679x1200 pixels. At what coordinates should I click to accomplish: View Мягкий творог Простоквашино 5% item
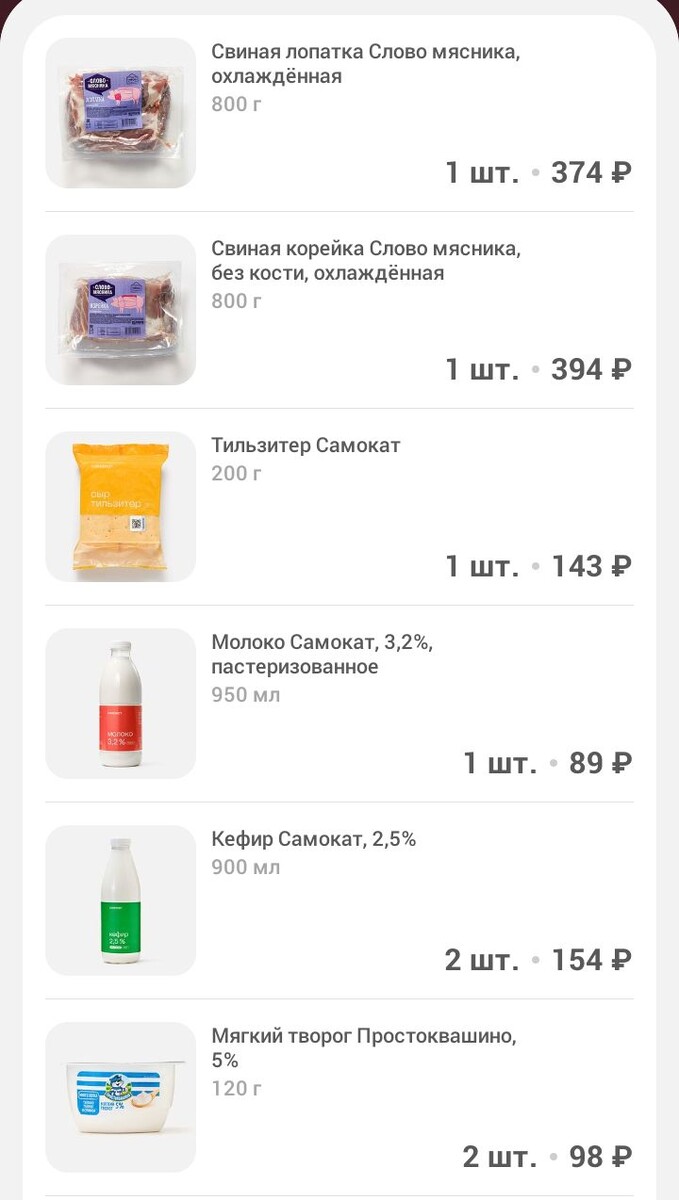363,1047
